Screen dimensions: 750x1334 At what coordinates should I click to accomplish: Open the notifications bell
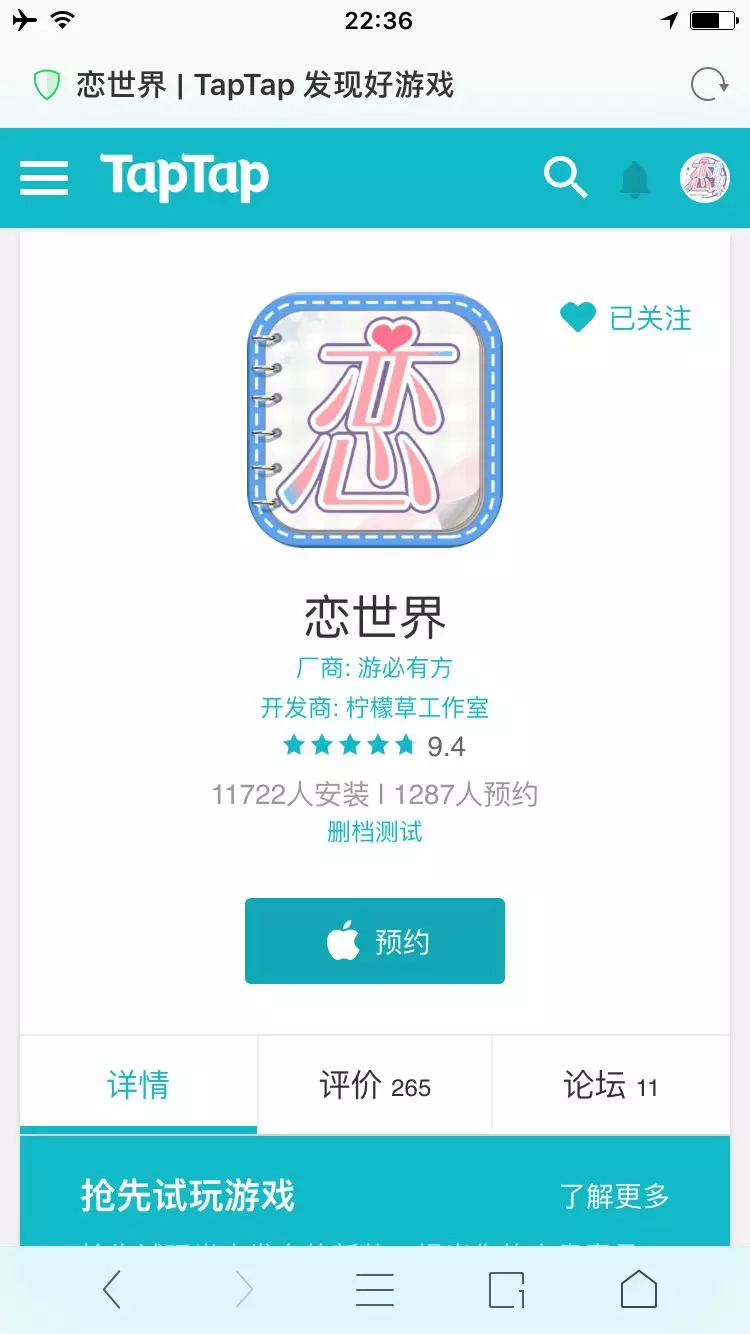634,180
